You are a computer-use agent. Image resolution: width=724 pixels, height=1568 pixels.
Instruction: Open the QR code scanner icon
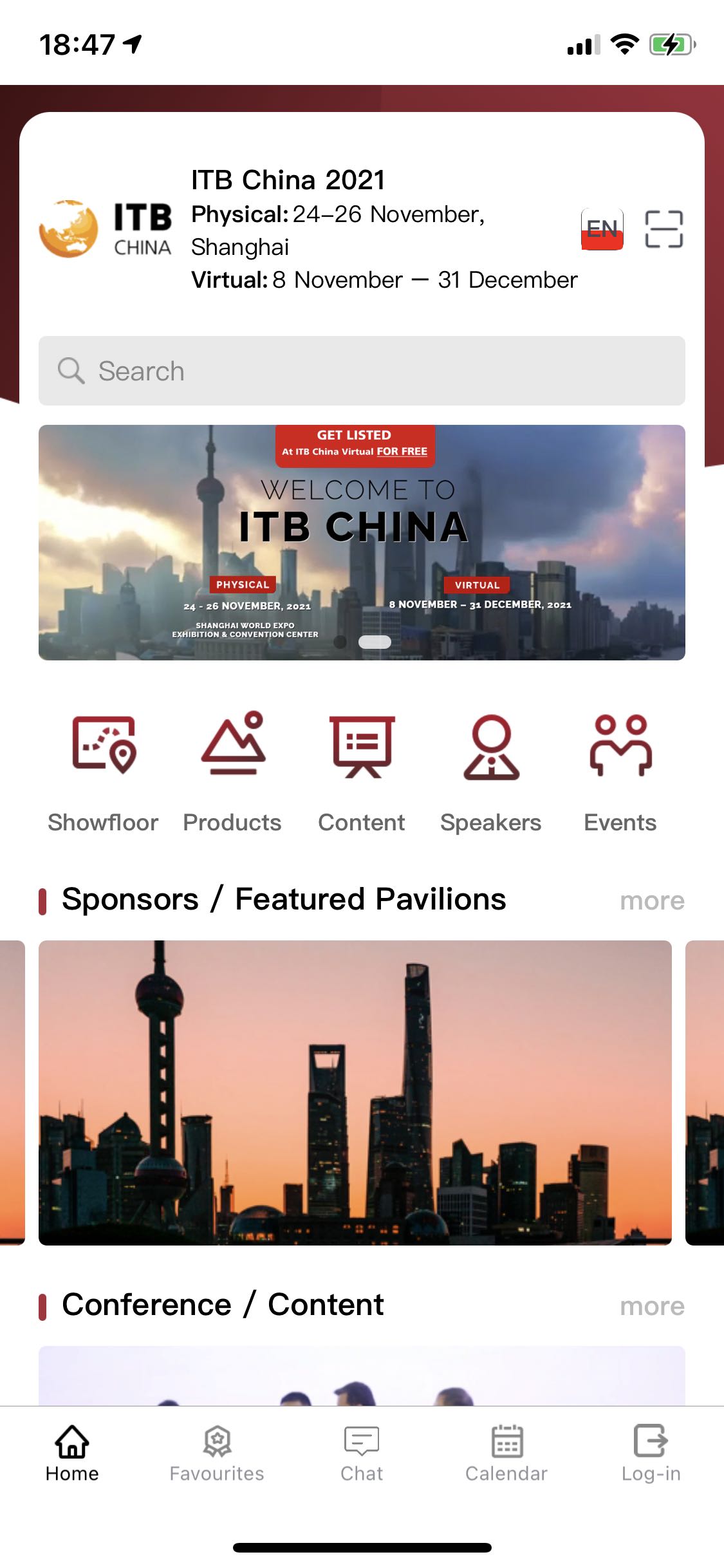(x=664, y=229)
